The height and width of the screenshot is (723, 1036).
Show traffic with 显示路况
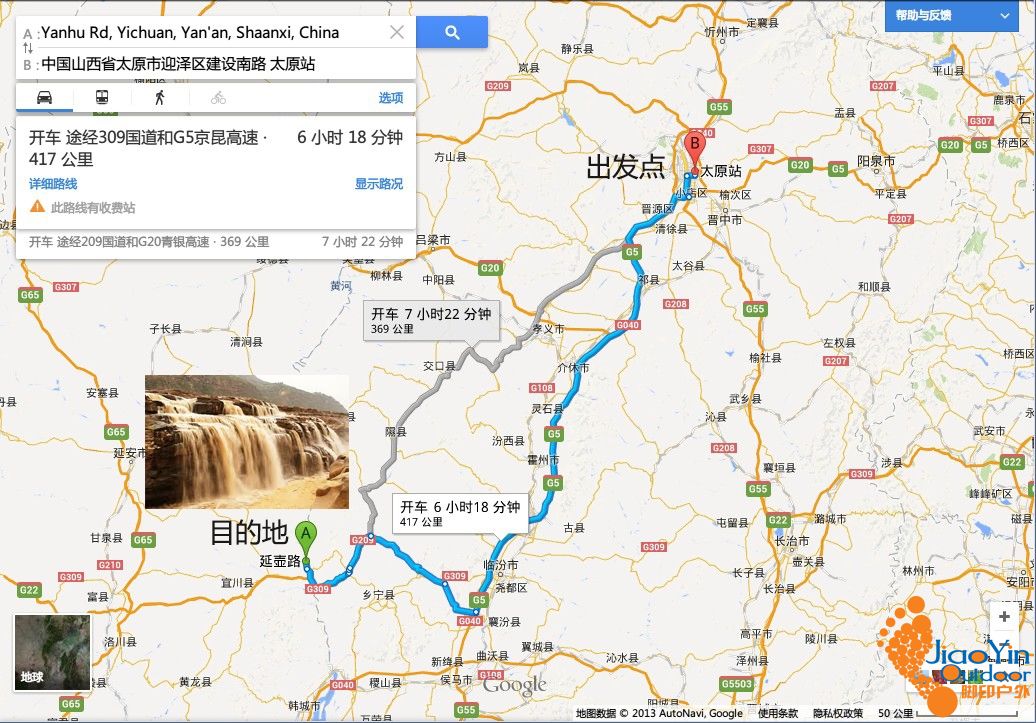point(379,184)
